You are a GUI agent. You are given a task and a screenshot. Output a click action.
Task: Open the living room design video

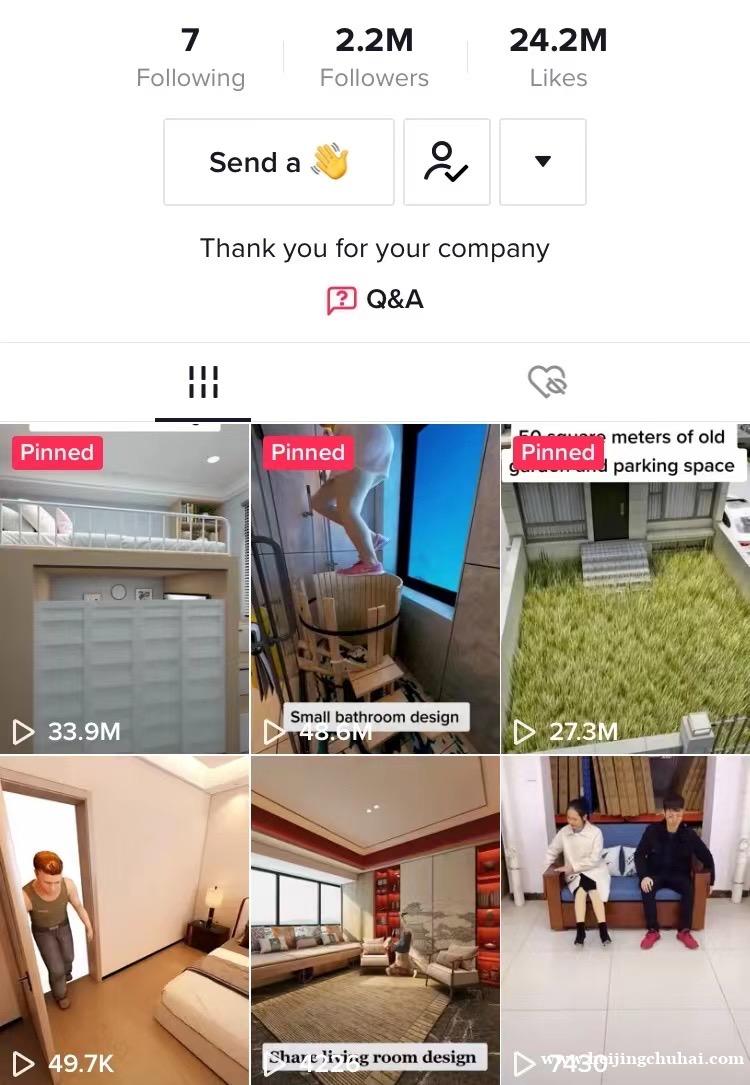pyautogui.click(x=375, y=920)
